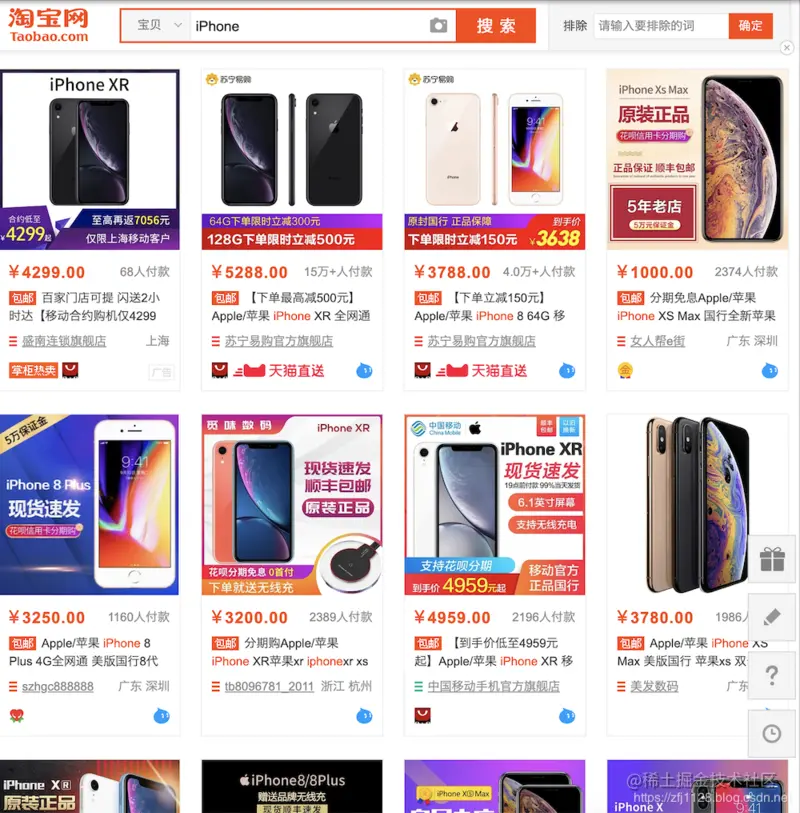Open the 宝贝 category dropdown
This screenshot has height=813, width=800.
[x=156, y=26]
